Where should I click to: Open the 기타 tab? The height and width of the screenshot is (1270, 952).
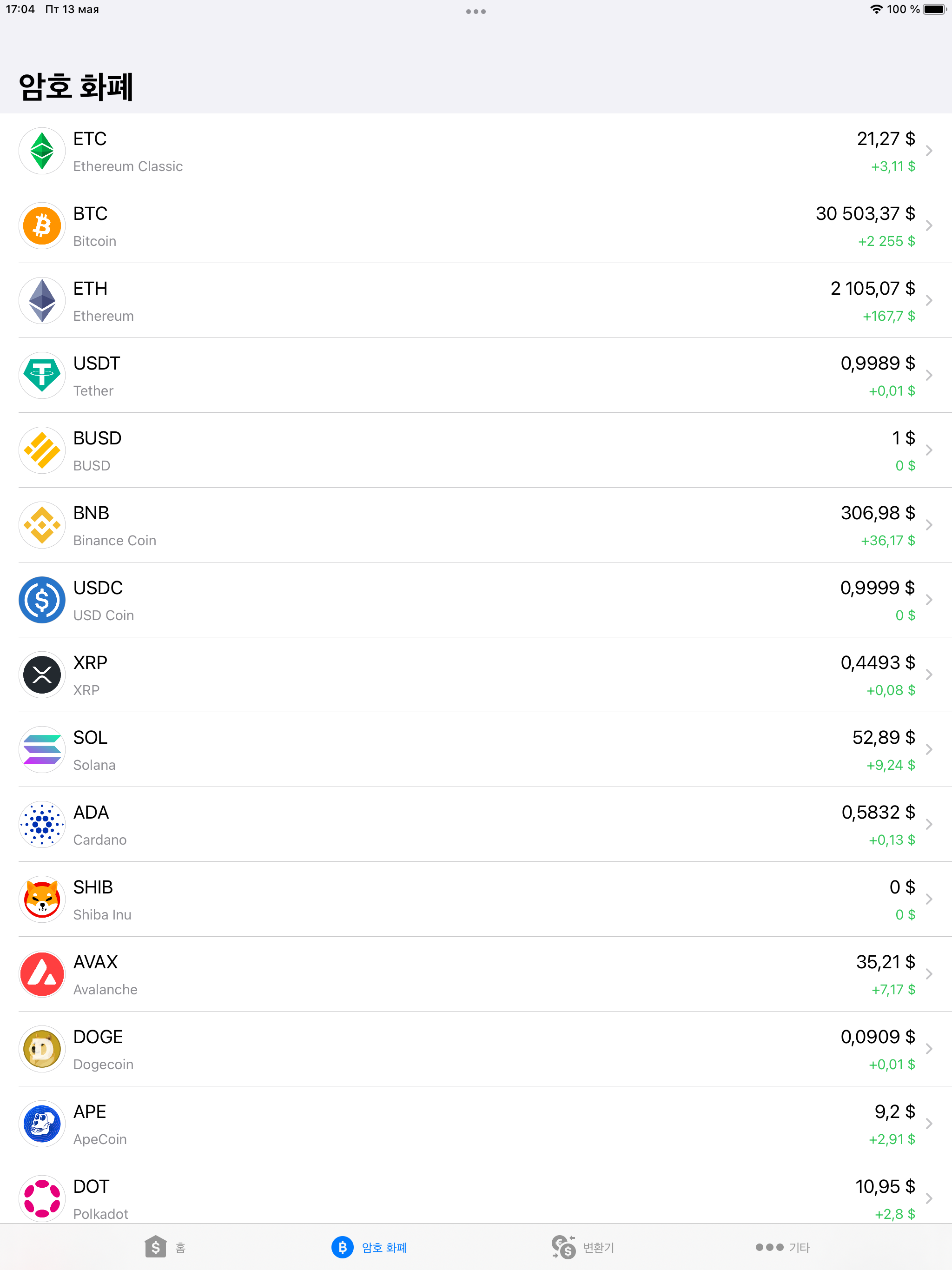click(x=782, y=1248)
